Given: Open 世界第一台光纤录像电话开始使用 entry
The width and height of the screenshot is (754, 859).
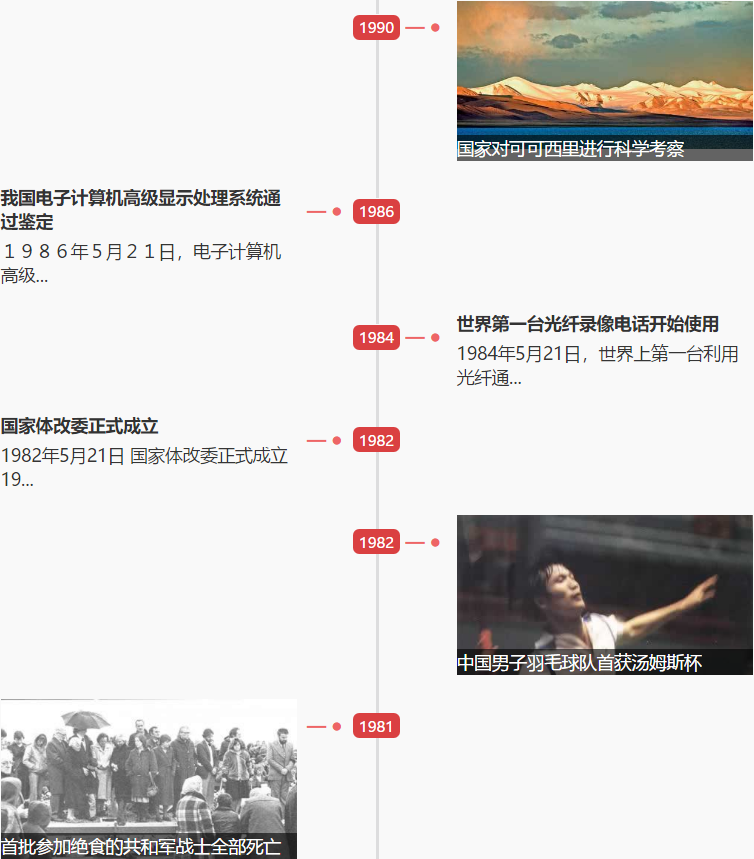Looking at the screenshot, I should [587, 324].
